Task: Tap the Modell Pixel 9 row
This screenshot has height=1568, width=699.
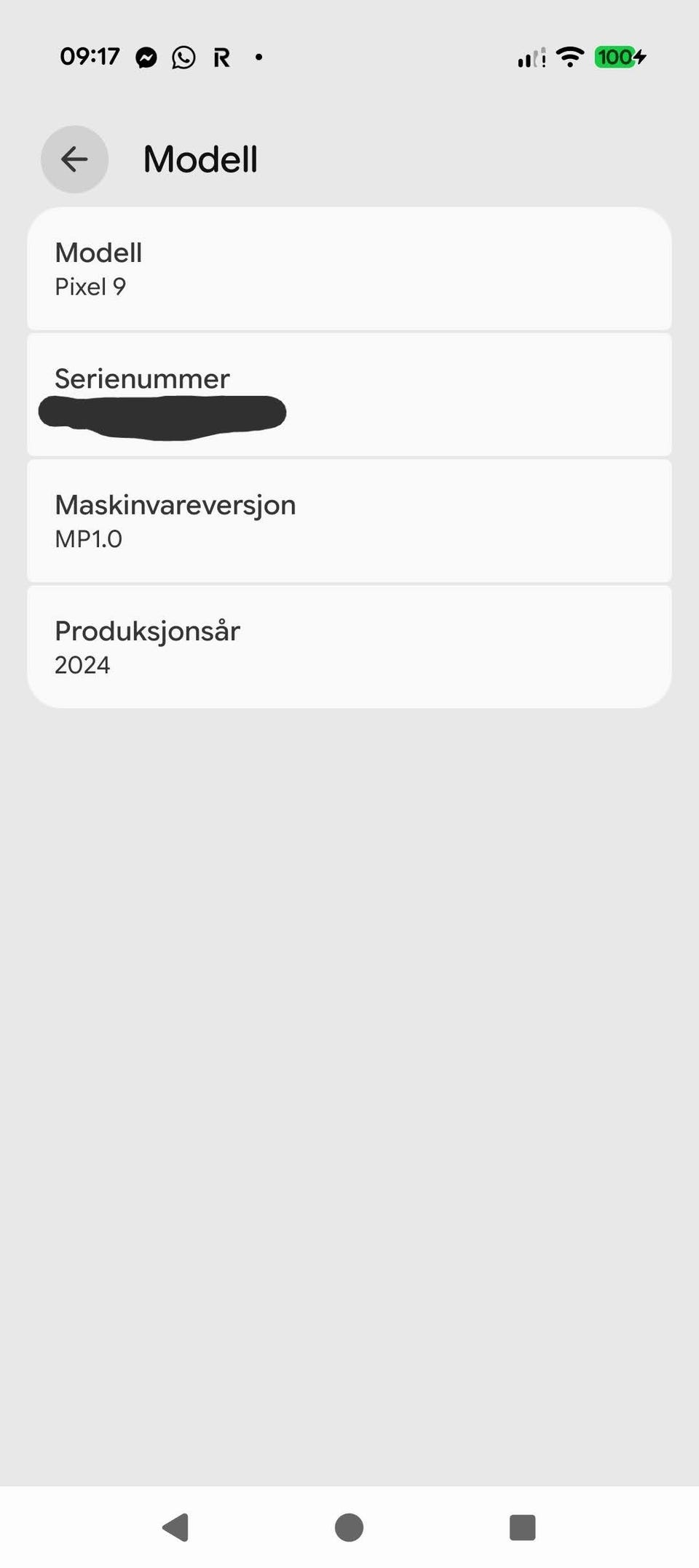Action: (349, 268)
